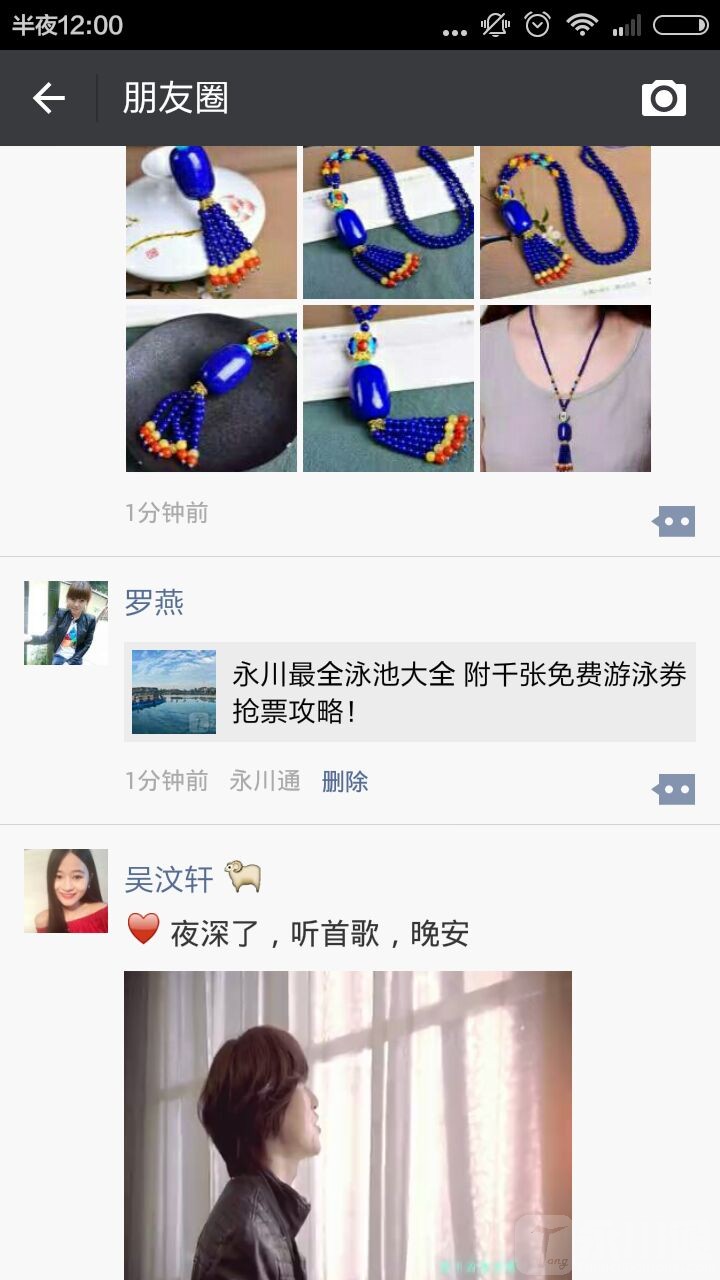720x1280 pixels.
Task: Tap the 永川通 source link
Action: pos(265,781)
